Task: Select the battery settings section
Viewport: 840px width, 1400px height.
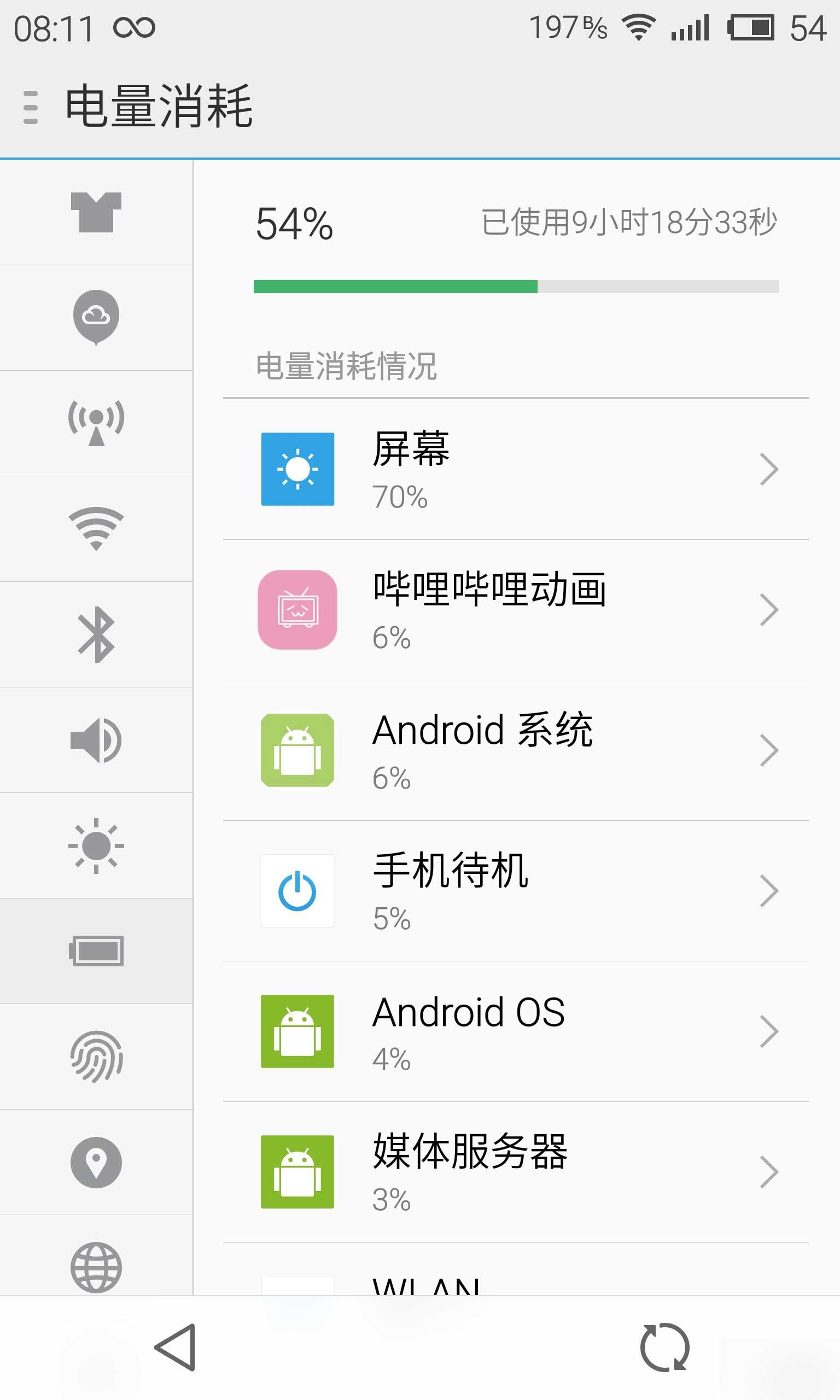Action: (x=96, y=950)
